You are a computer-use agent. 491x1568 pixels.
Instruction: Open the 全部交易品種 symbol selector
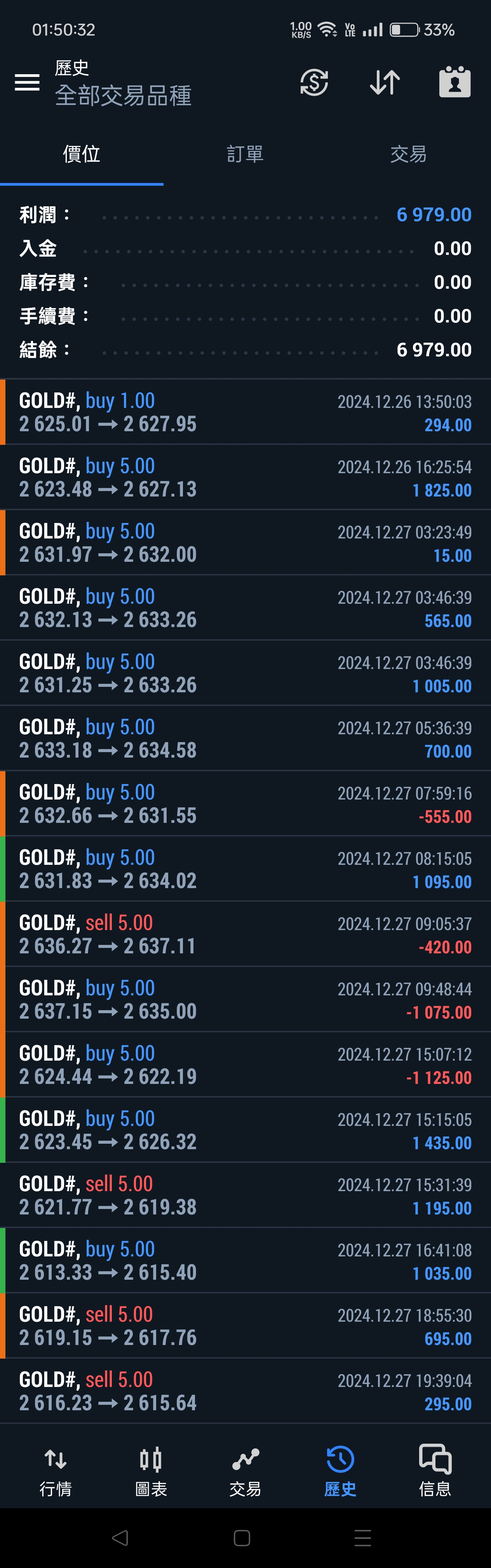123,96
